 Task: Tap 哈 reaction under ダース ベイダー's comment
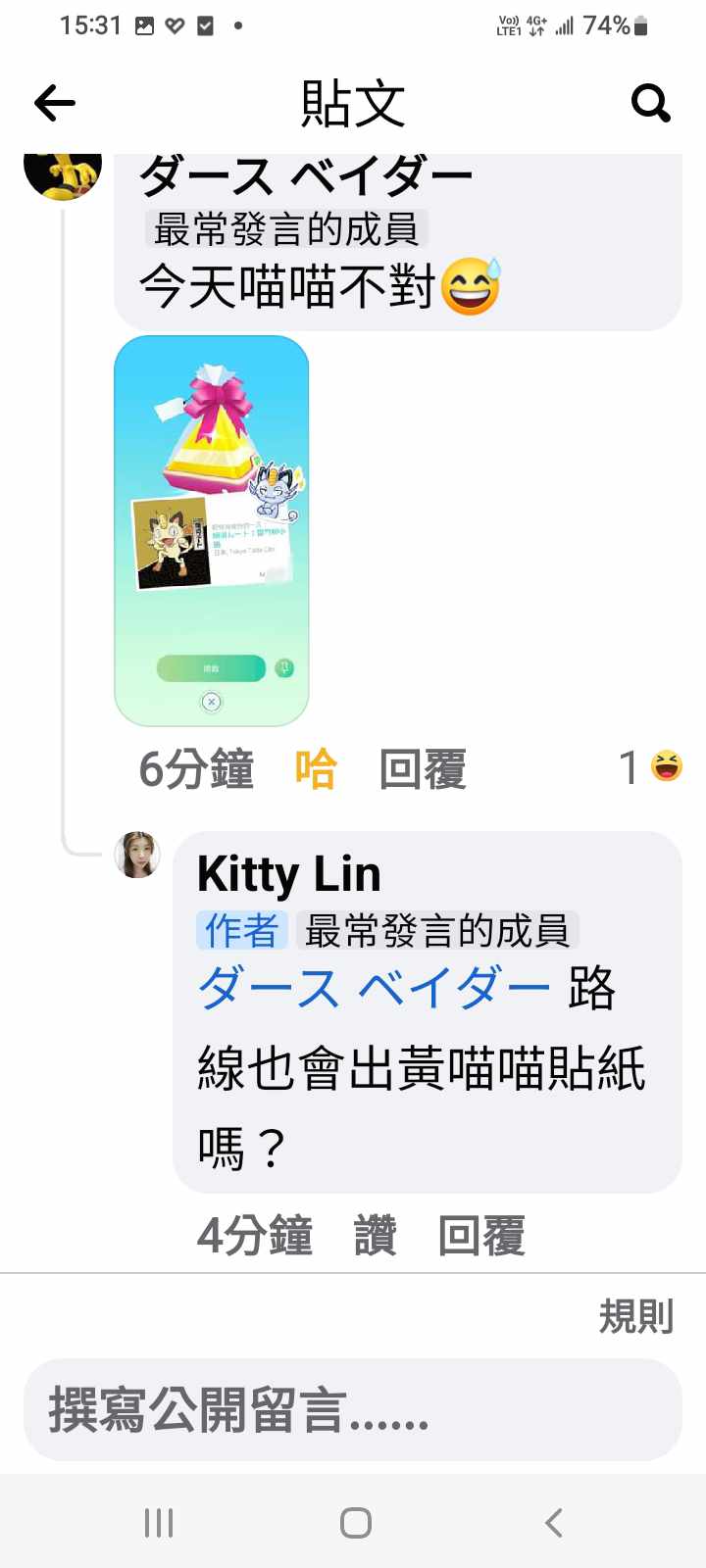pos(316,769)
